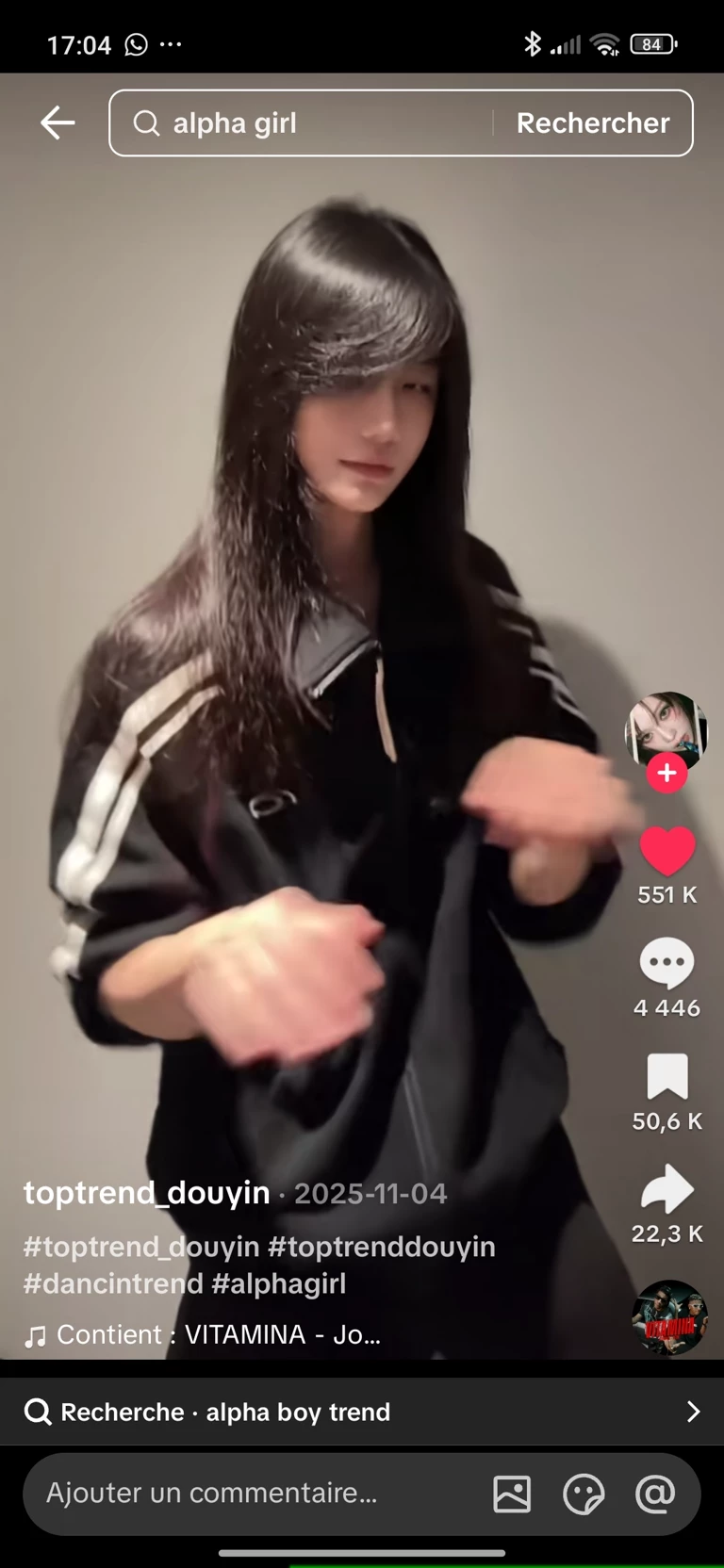Follow the creator with the plus badge
The height and width of the screenshot is (1568, 724).
(x=666, y=773)
